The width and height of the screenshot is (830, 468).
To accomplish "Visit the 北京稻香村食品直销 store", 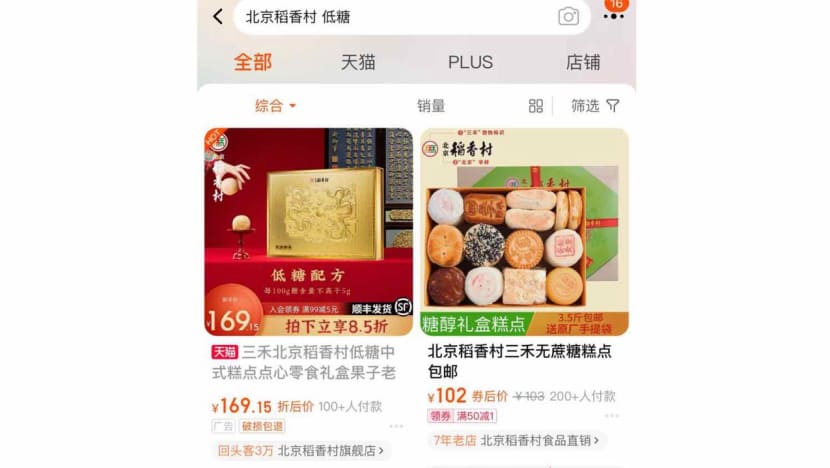I will coord(541,440).
